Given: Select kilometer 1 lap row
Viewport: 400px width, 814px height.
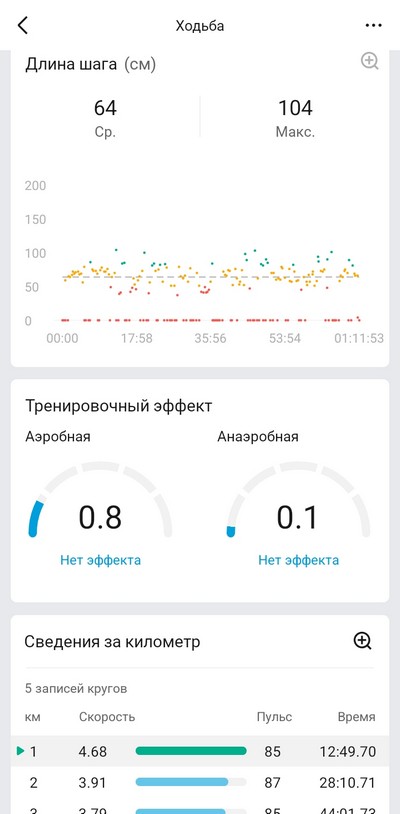Looking at the screenshot, I should (x=200, y=751).
